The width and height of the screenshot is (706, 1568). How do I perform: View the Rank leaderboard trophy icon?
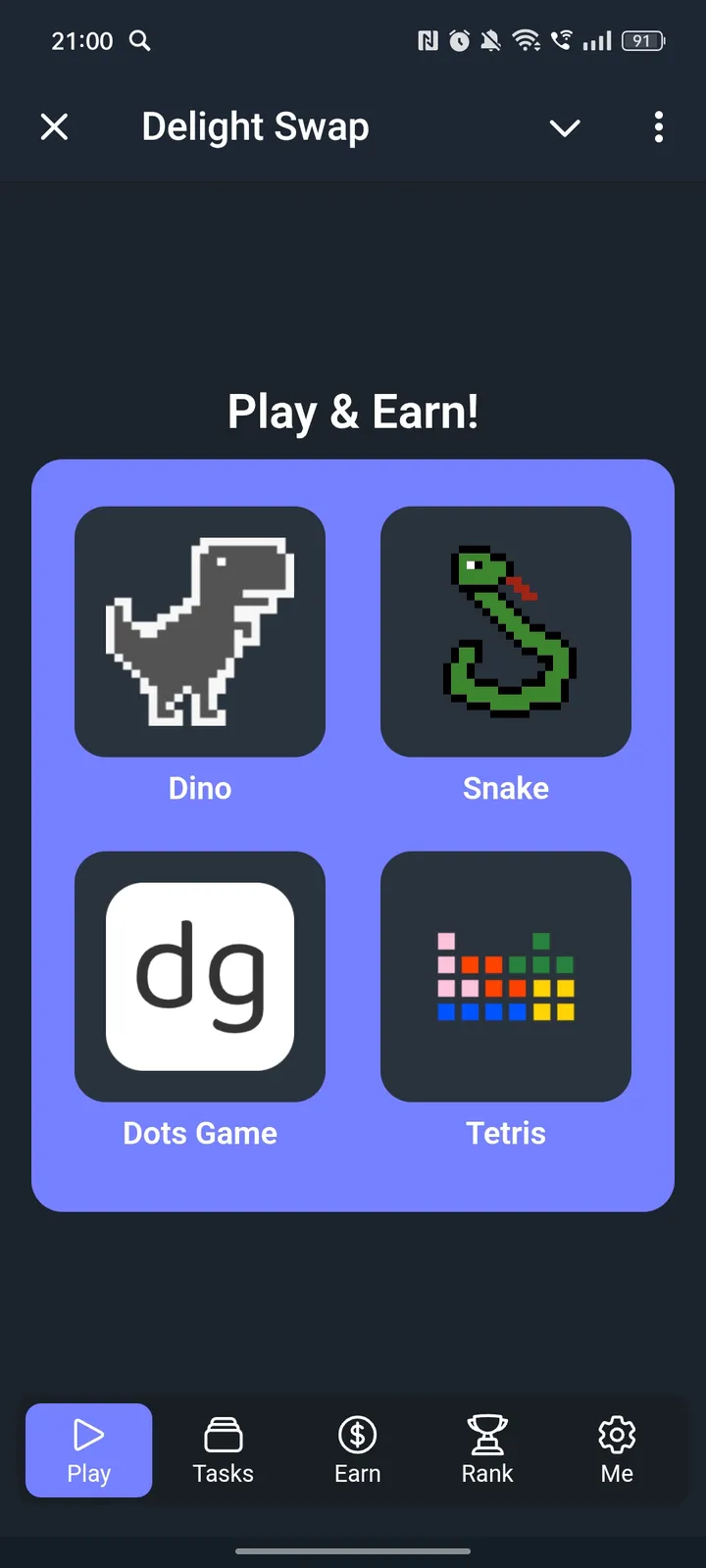click(x=487, y=1434)
